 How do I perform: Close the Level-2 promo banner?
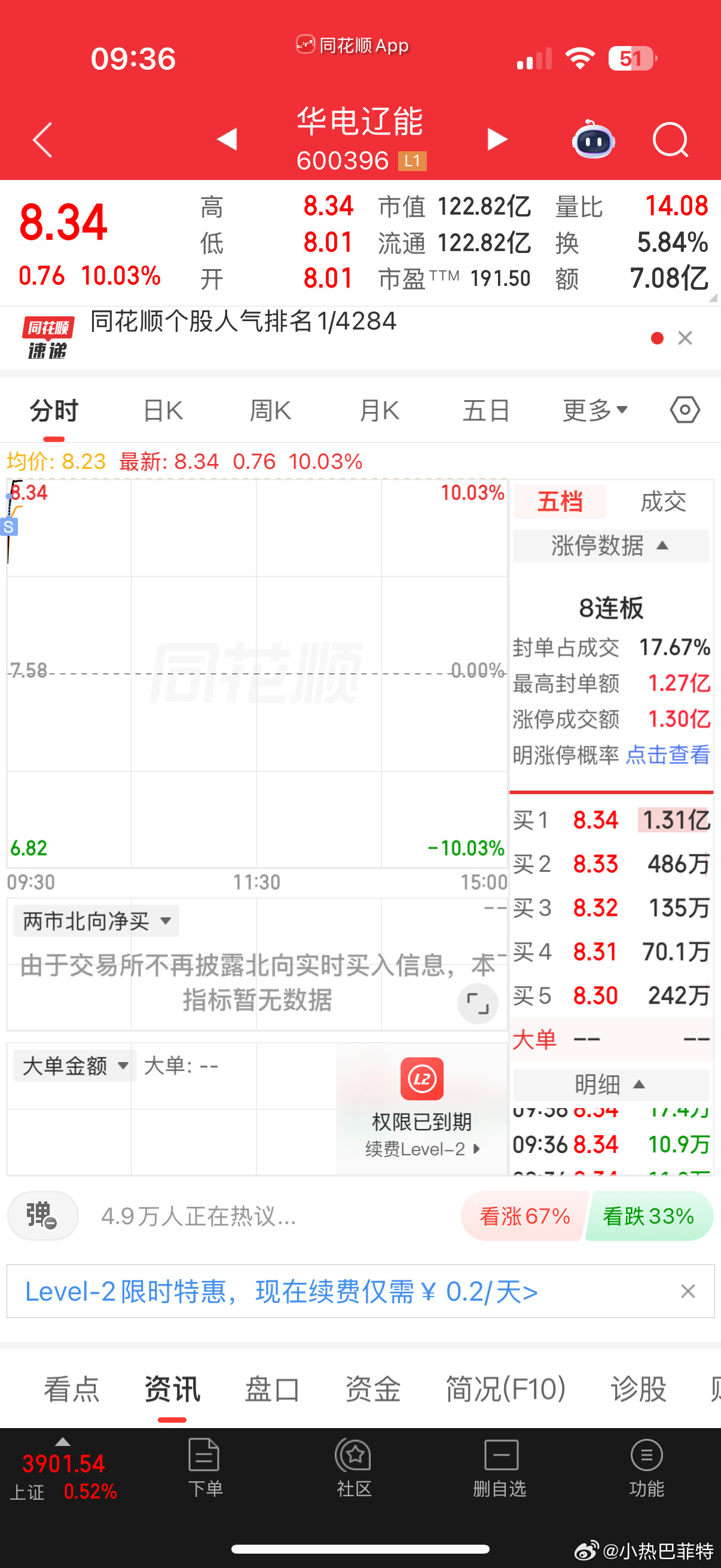point(688,1291)
